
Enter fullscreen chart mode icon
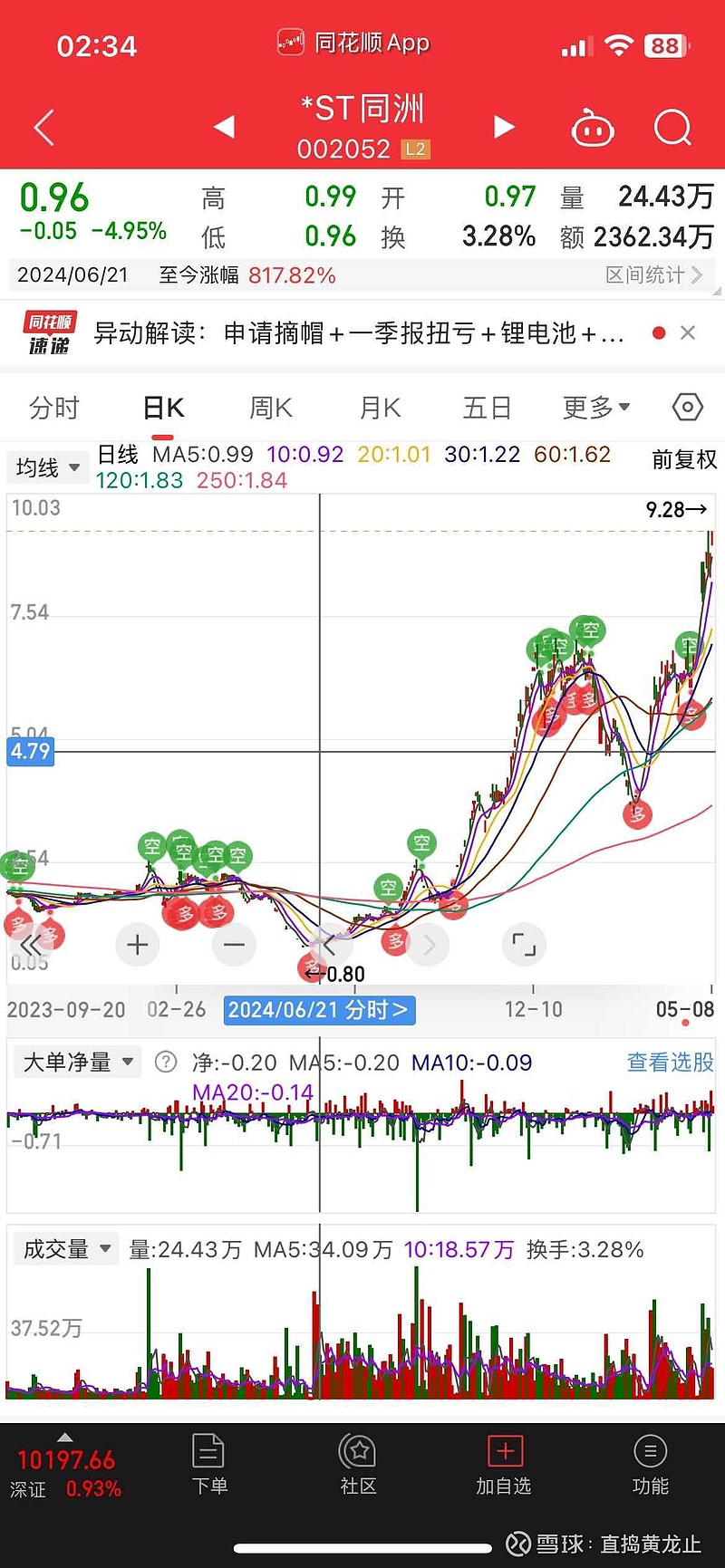tap(524, 944)
